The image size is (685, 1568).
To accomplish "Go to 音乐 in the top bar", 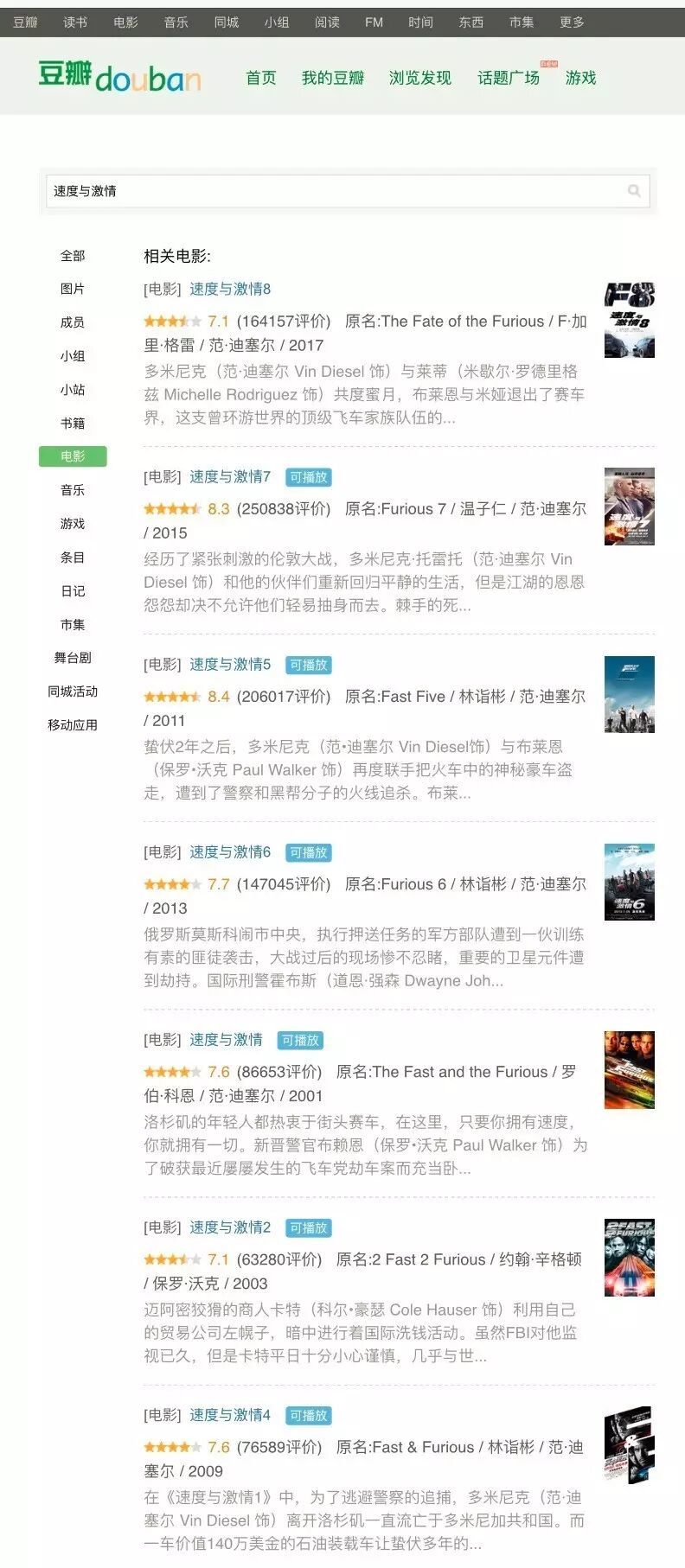I will [176, 22].
